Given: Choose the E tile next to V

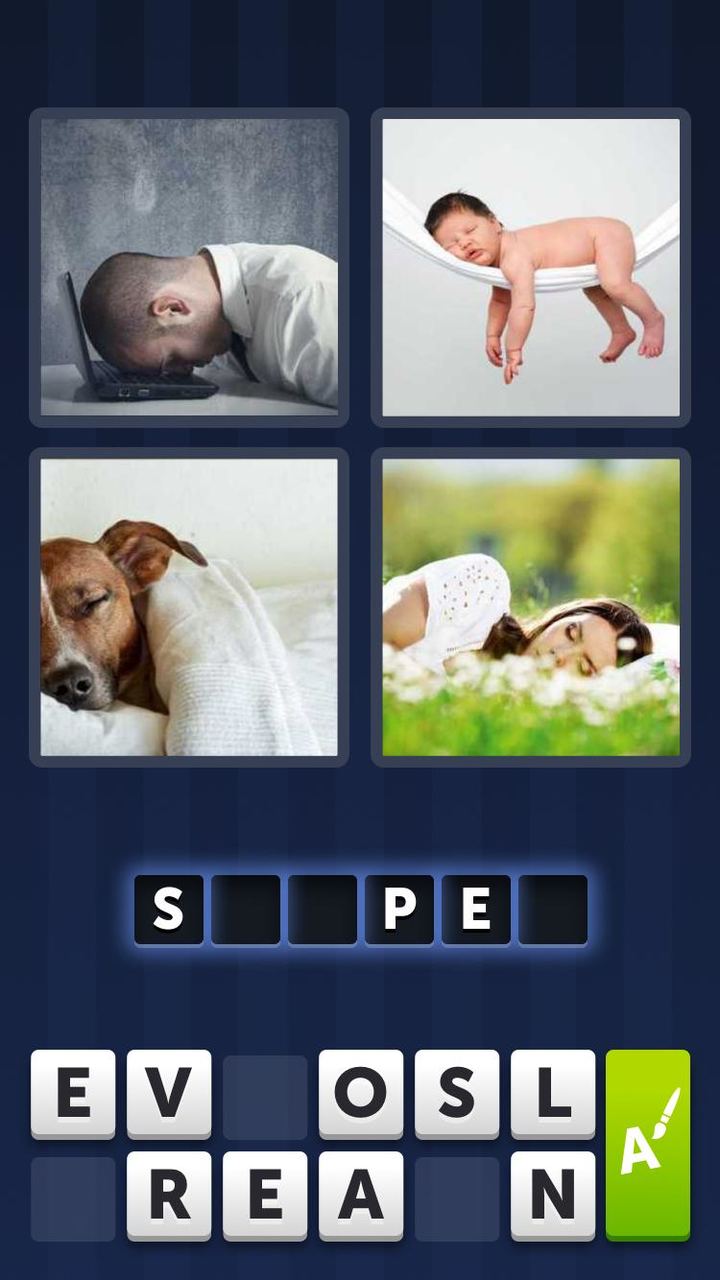Looking at the screenshot, I should [x=73, y=1093].
